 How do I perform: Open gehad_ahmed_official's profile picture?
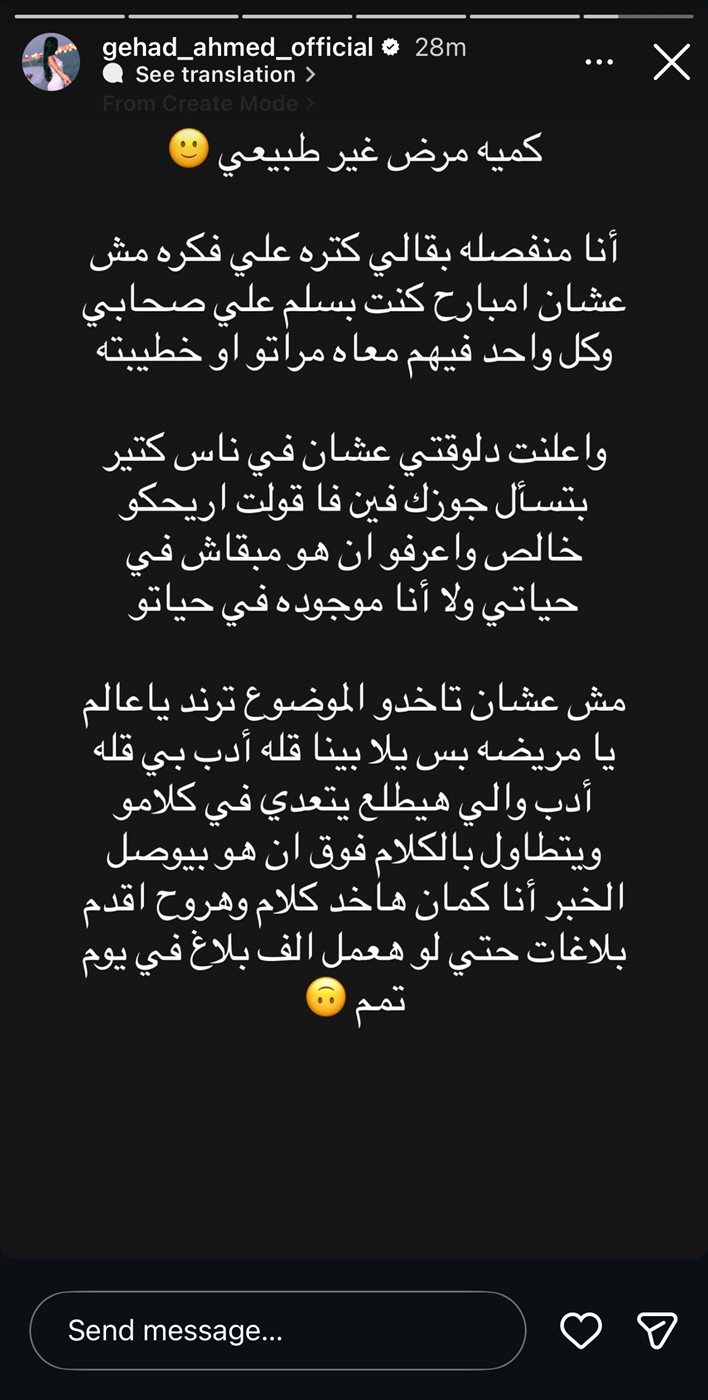51,62
